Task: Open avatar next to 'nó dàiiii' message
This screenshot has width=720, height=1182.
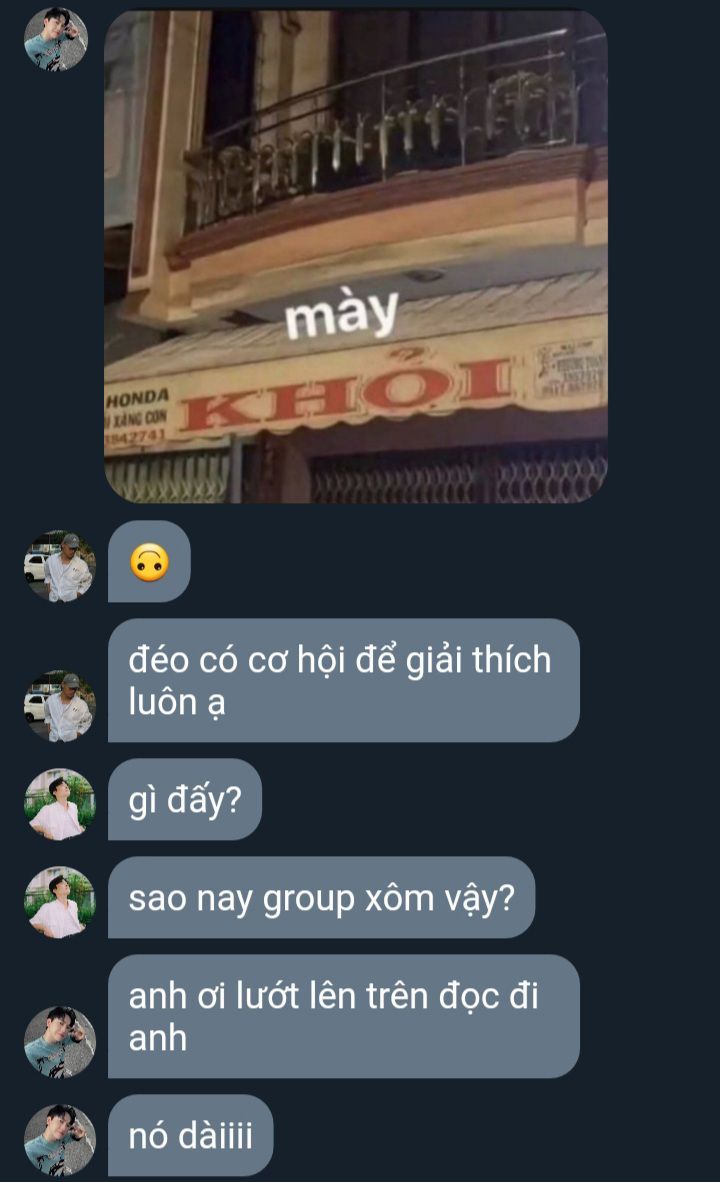Action: [x=60, y=1140]
